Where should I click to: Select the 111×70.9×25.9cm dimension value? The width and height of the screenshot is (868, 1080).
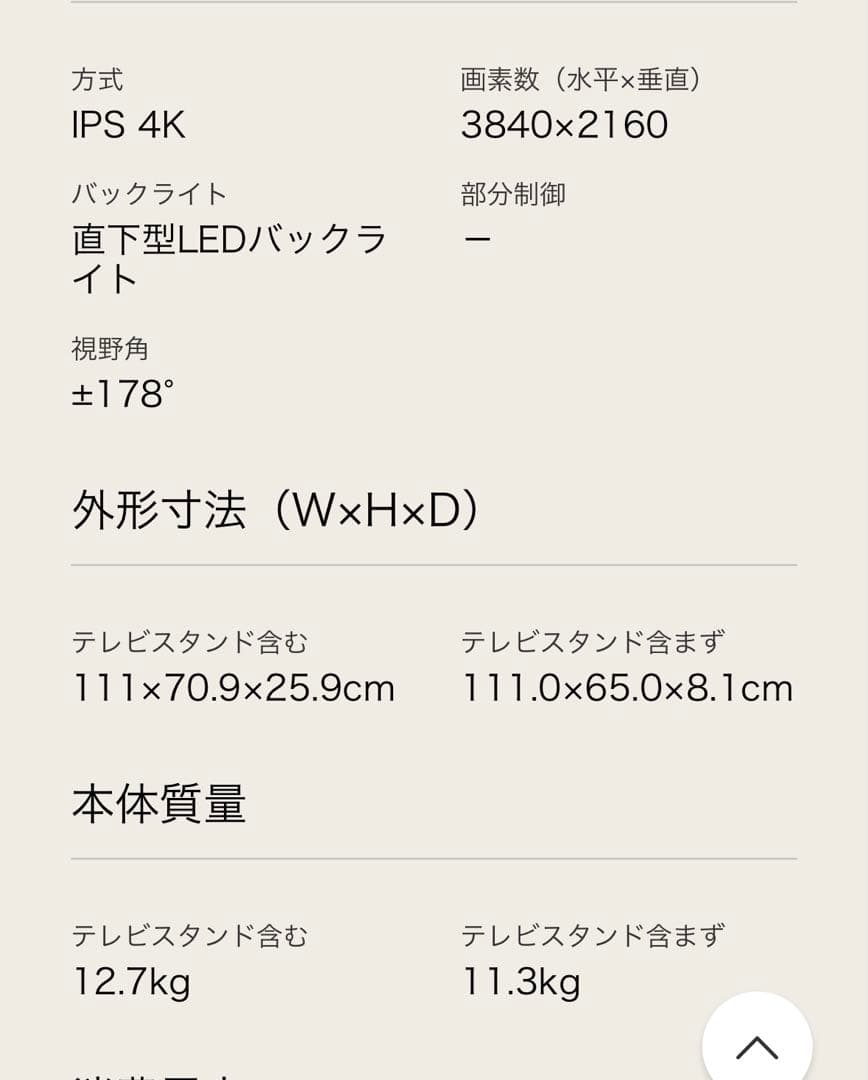[x=234, y=687]
